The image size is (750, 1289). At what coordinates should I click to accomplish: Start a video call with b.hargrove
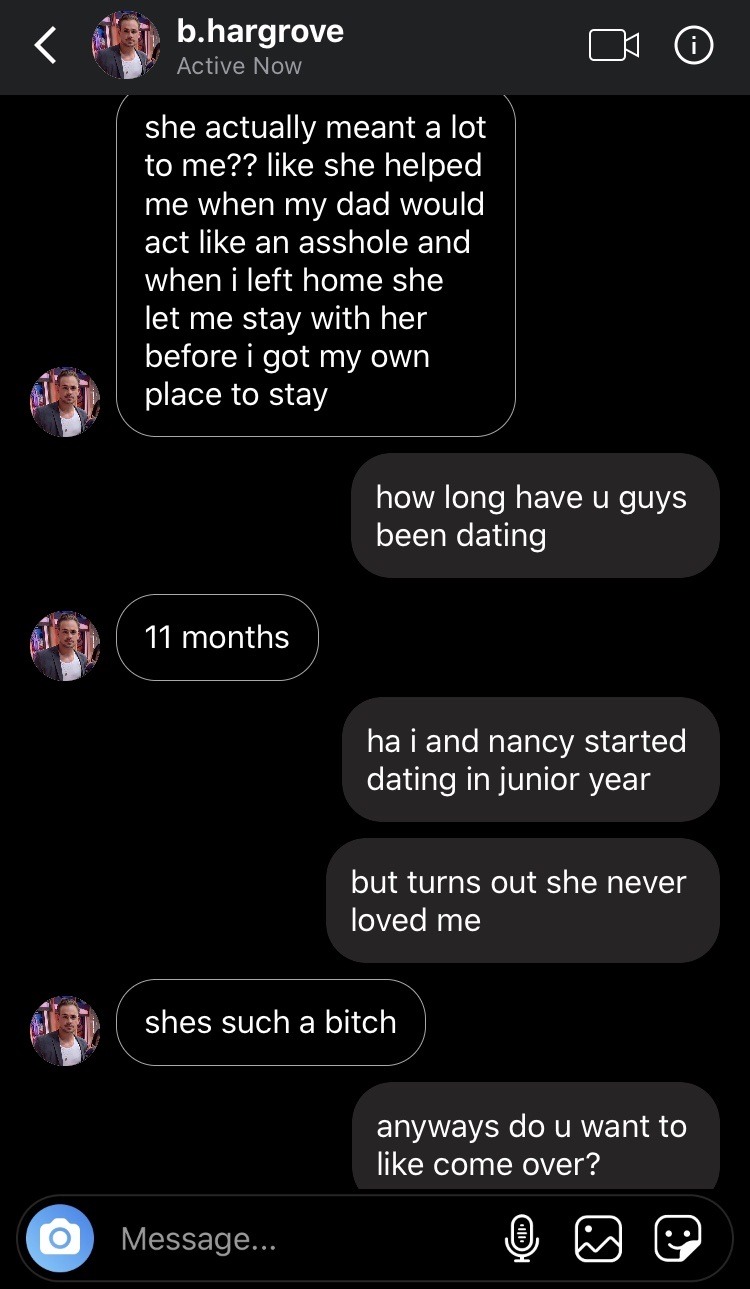[x=613, y=46]
